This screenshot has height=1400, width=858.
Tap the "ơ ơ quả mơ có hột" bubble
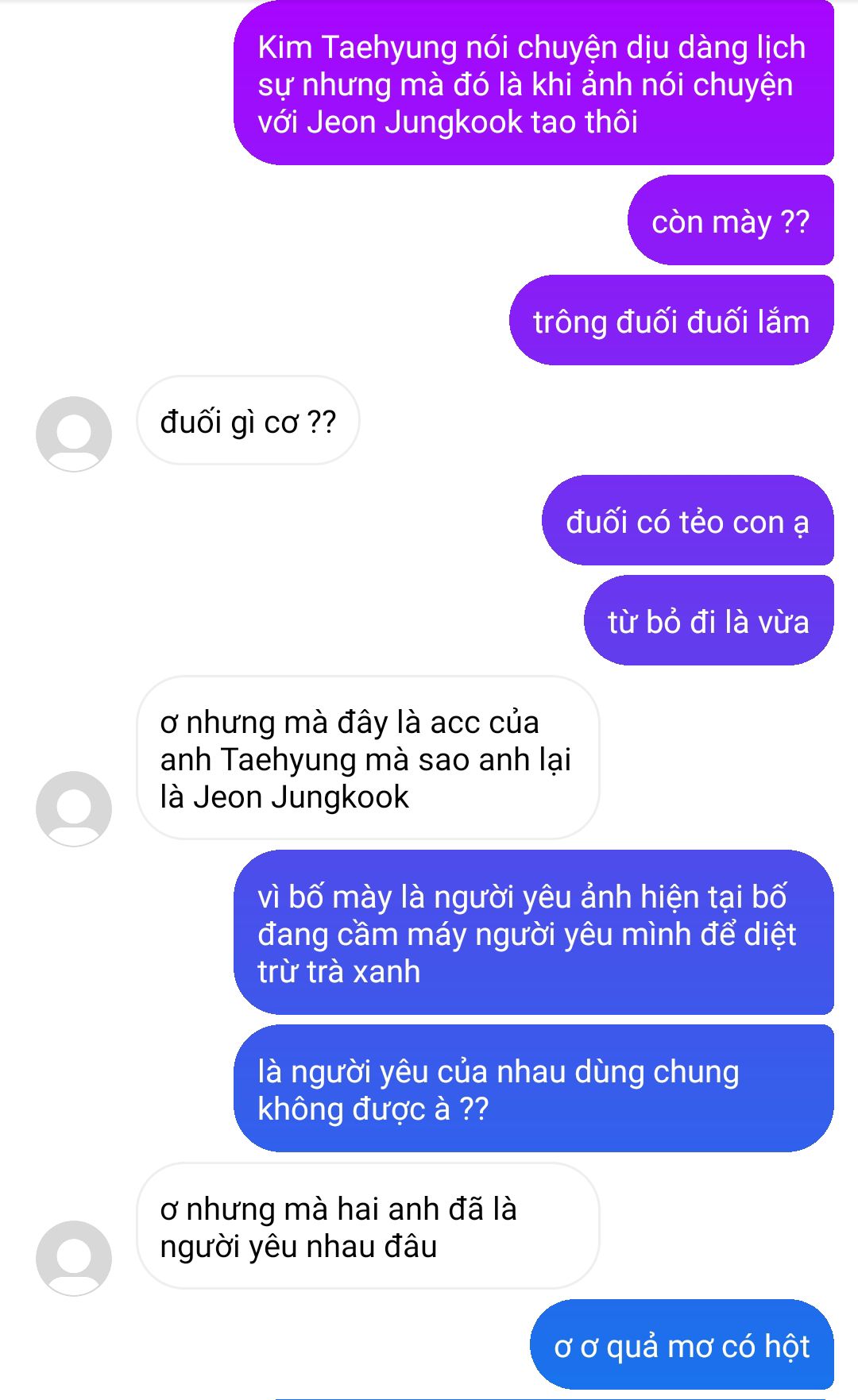pyautogui.click(x=682, y=1344)
